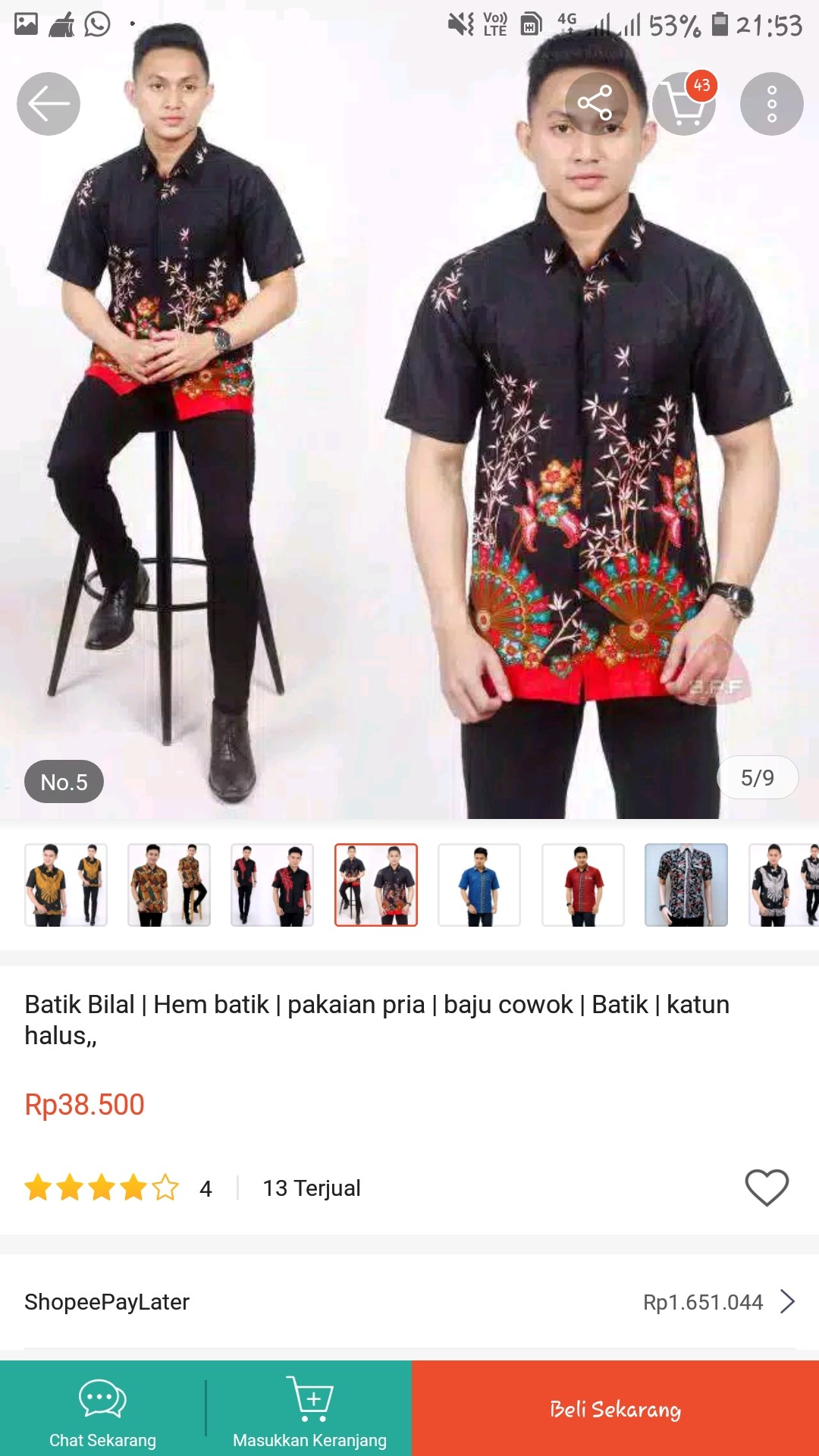Tap the fifth star to change rating

click(x=162, y=1188)
